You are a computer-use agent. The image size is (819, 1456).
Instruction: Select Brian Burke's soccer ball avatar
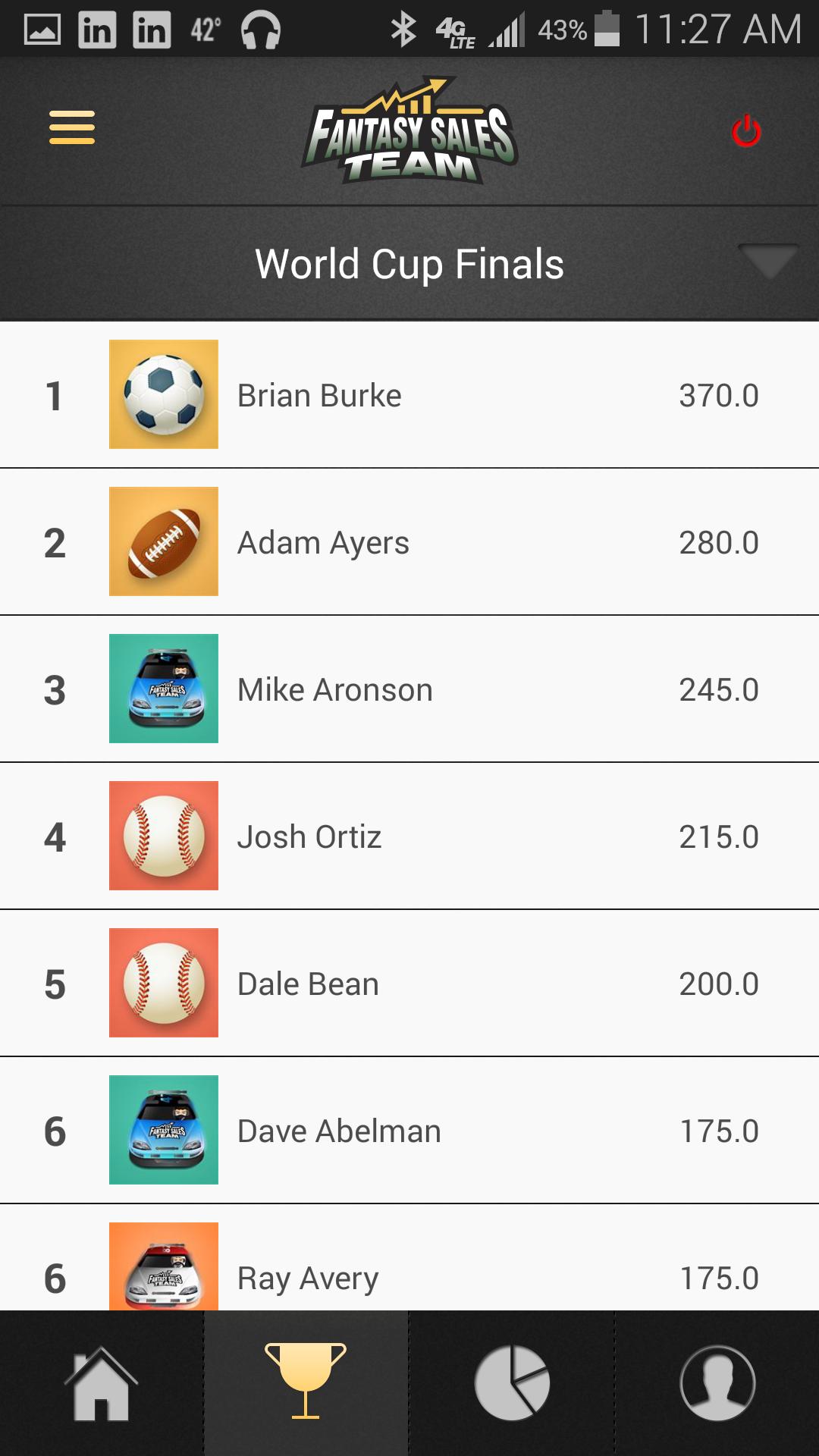(x=164, y=394)
